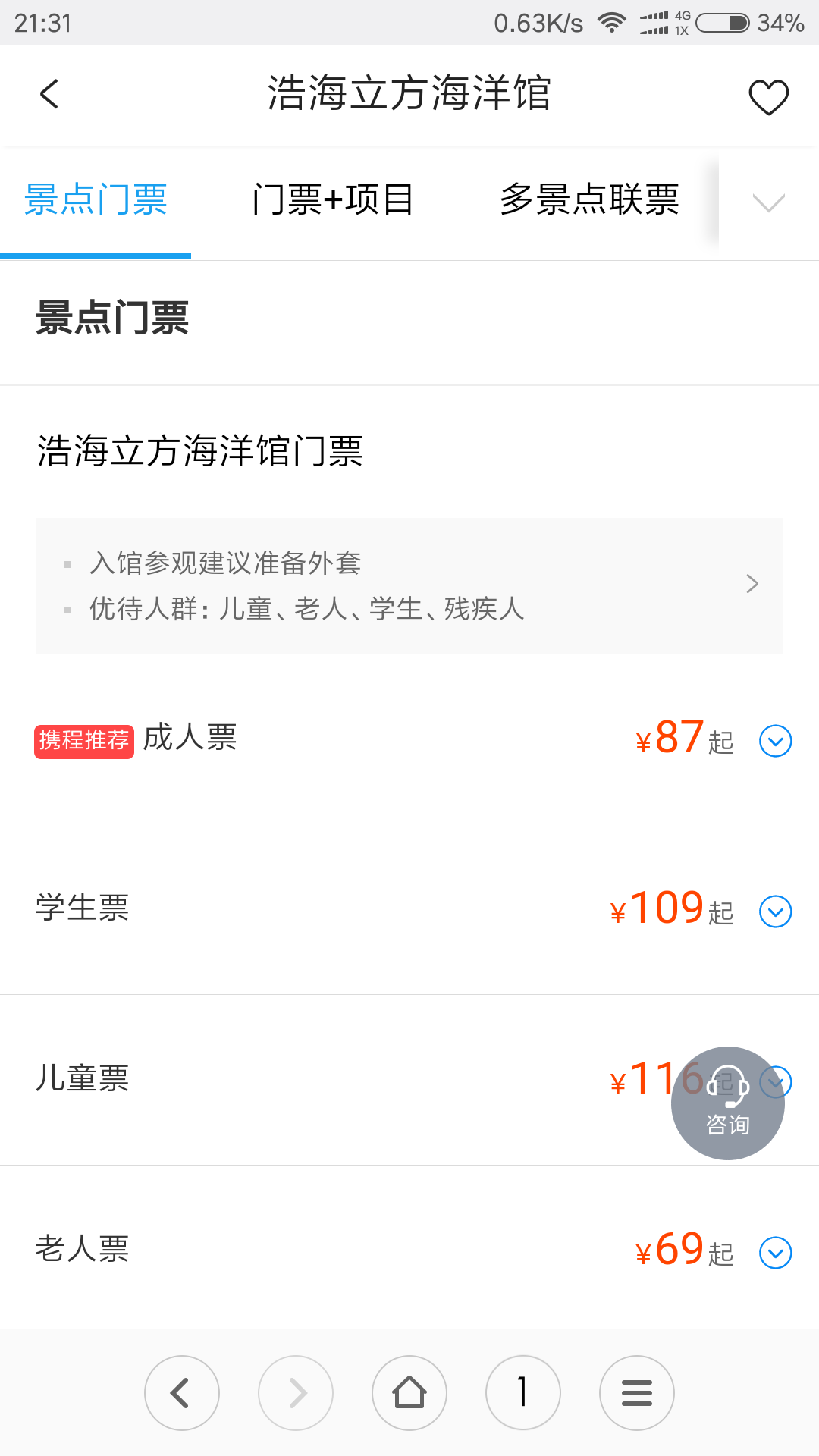Open the browser hamburger menu
Image resolution: width=819 pixels, height=1456 pixels.
coord(637,1393)
